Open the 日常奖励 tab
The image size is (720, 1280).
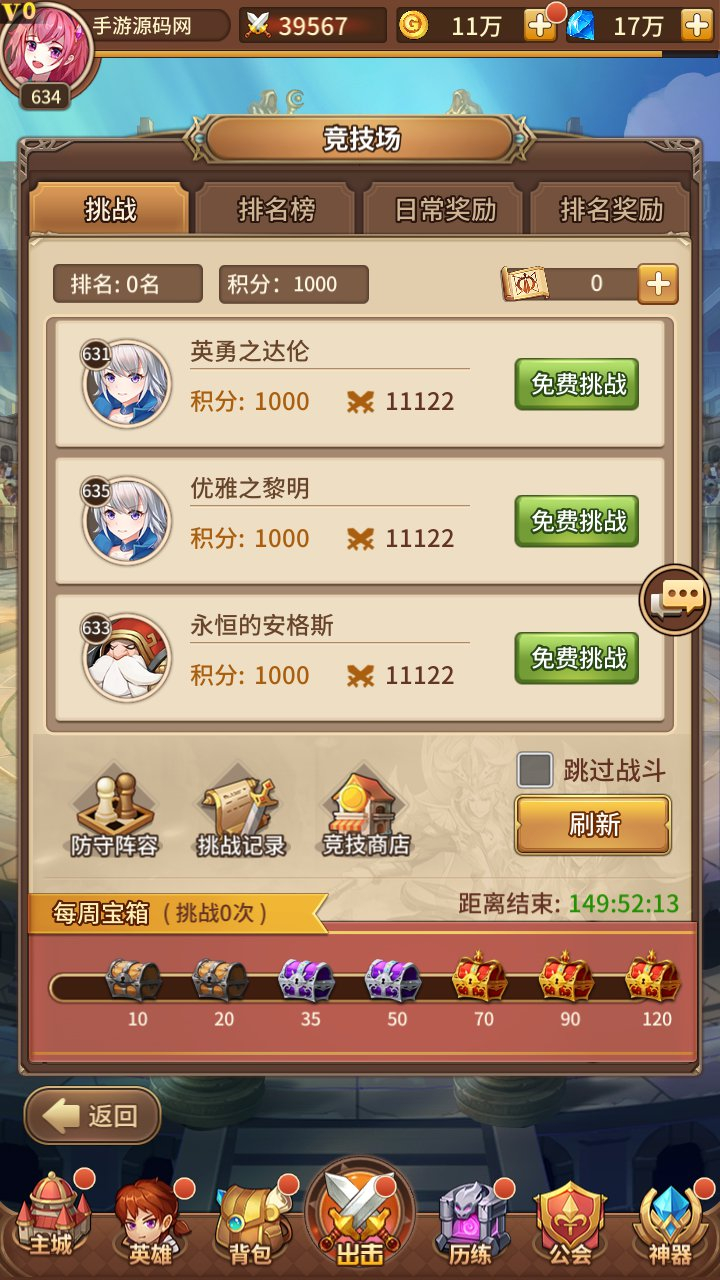pyautogui.click(x=444, y=210)
